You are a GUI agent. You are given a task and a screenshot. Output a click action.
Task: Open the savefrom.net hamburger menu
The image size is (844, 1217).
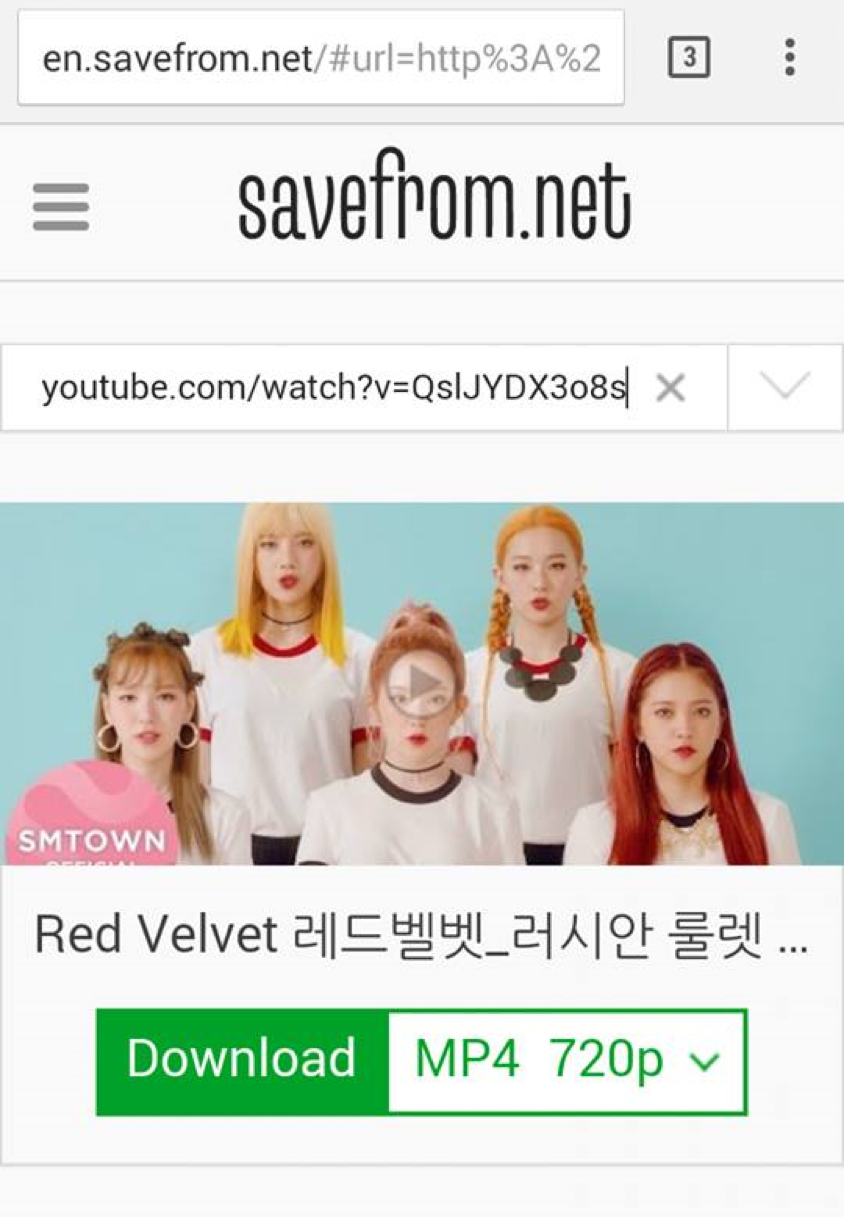tap(61, 207)
